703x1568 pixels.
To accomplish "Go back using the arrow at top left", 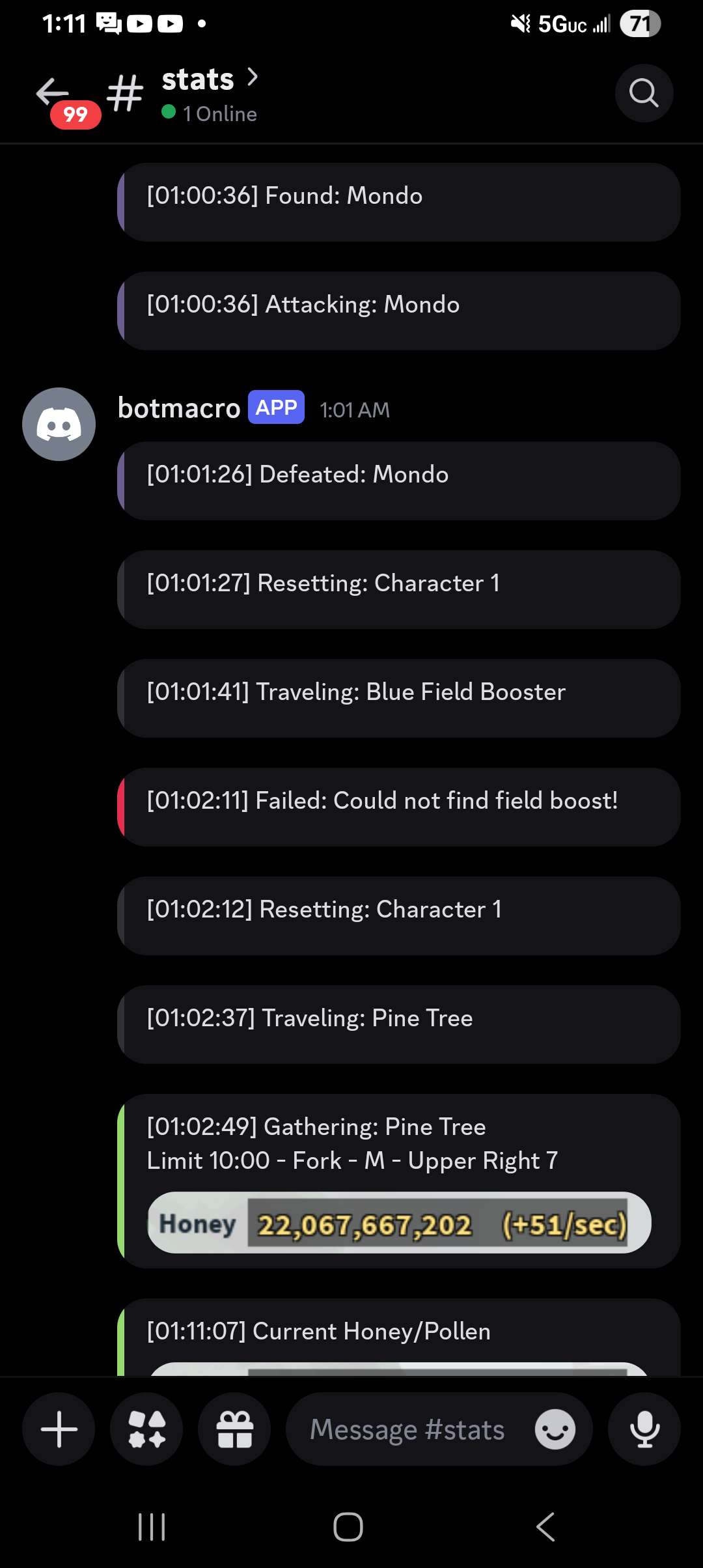I will (x=51, y=92).
